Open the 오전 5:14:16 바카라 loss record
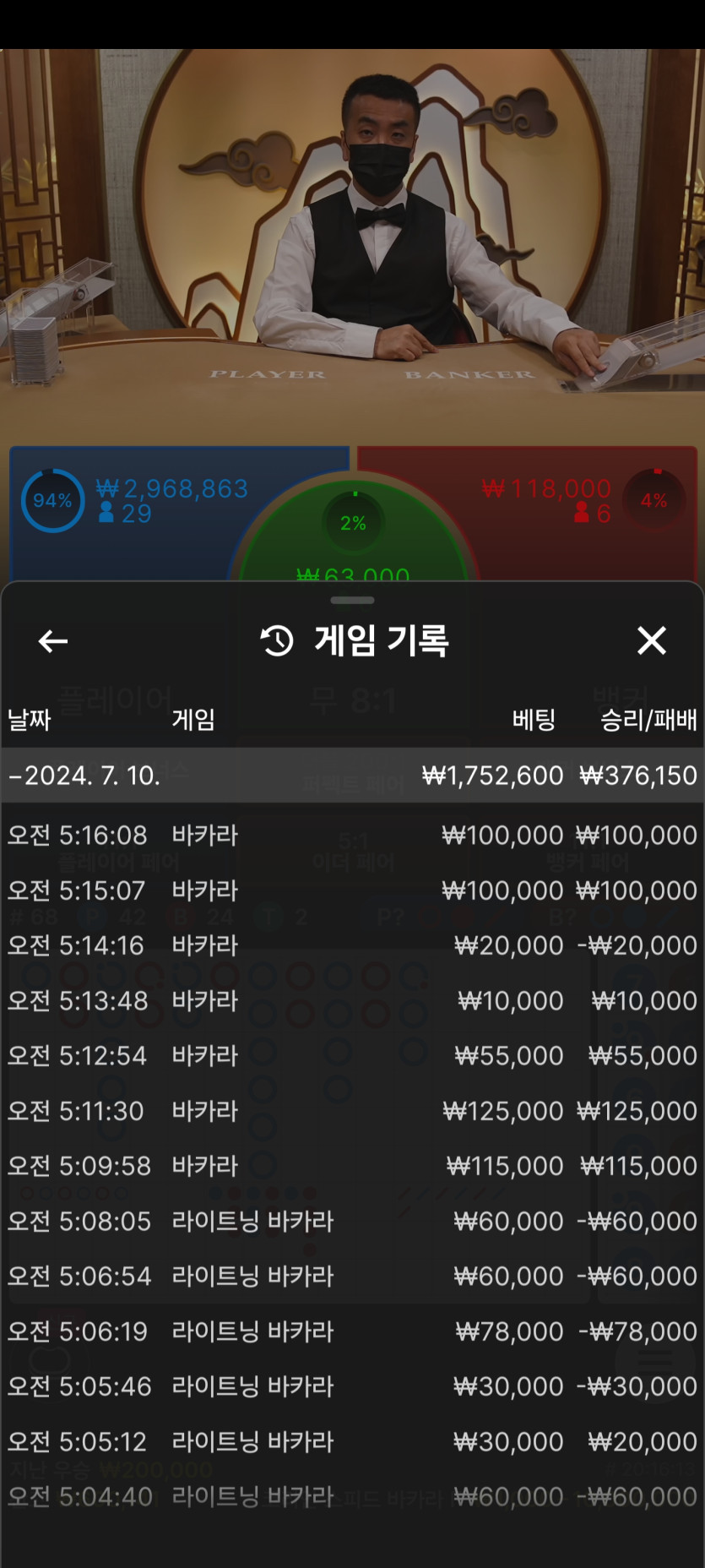This screenshot has height=1568, width=705. [x=352, y=945]
